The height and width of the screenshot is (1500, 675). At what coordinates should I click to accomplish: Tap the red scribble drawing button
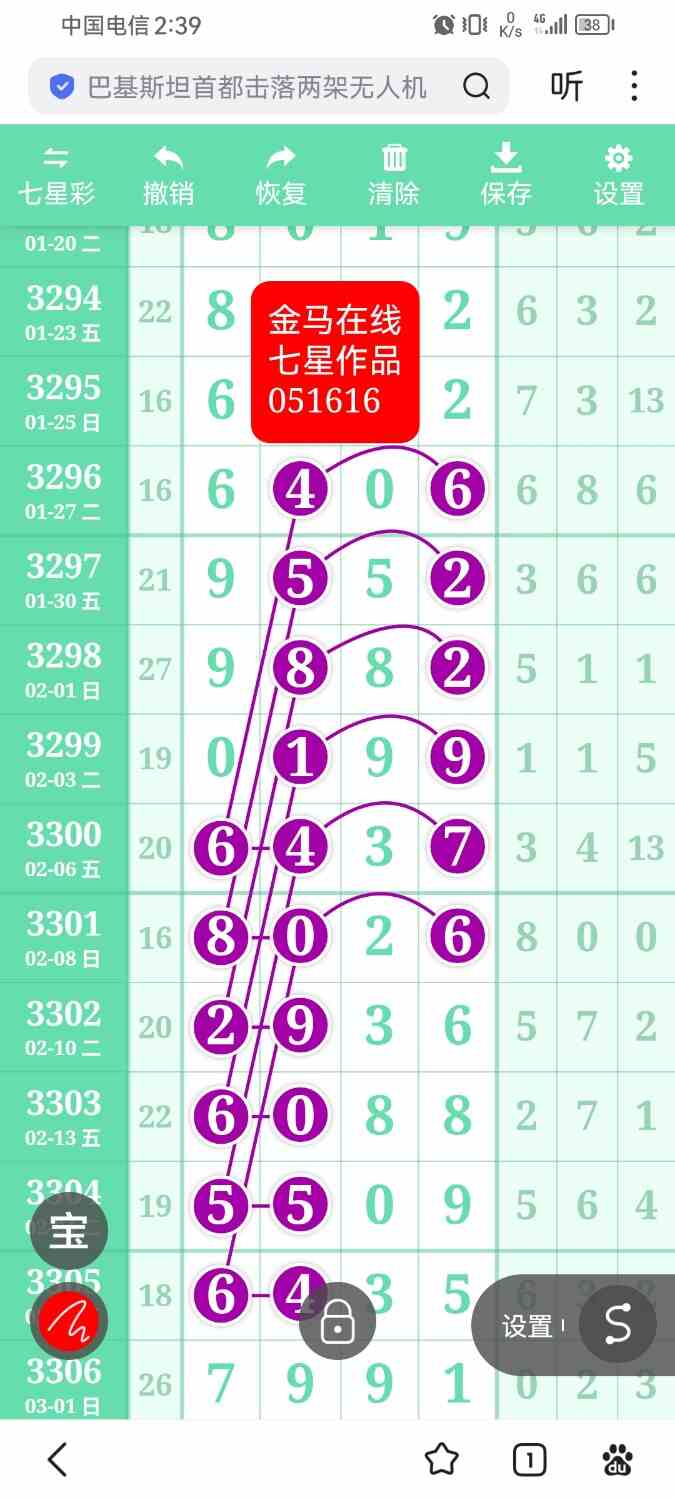pos(69,1321)
